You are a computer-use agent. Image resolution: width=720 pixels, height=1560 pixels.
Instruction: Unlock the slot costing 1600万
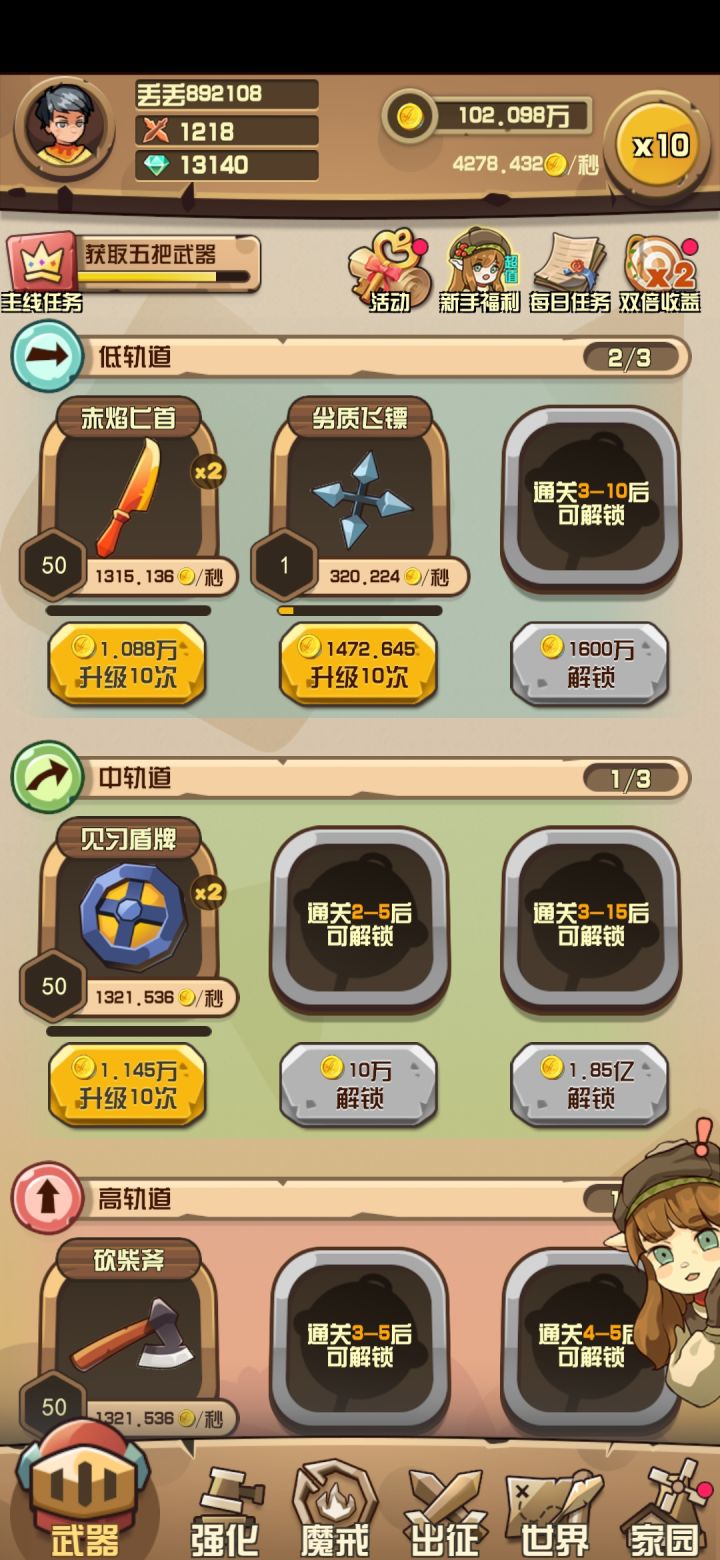589,663
